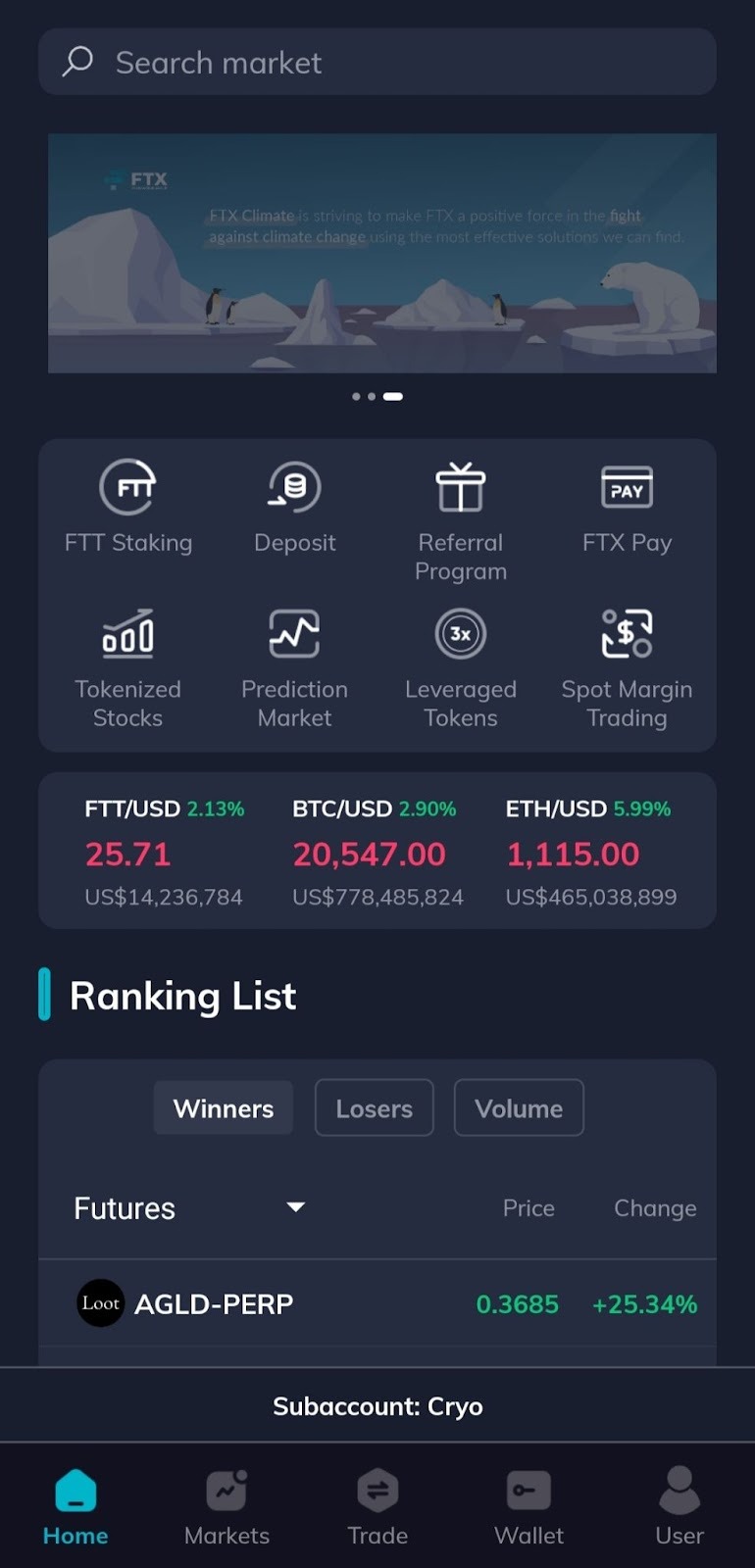The image size is (755, 1568).
Task: Open the ETH/USD market ticker
Action: (591, 852)
